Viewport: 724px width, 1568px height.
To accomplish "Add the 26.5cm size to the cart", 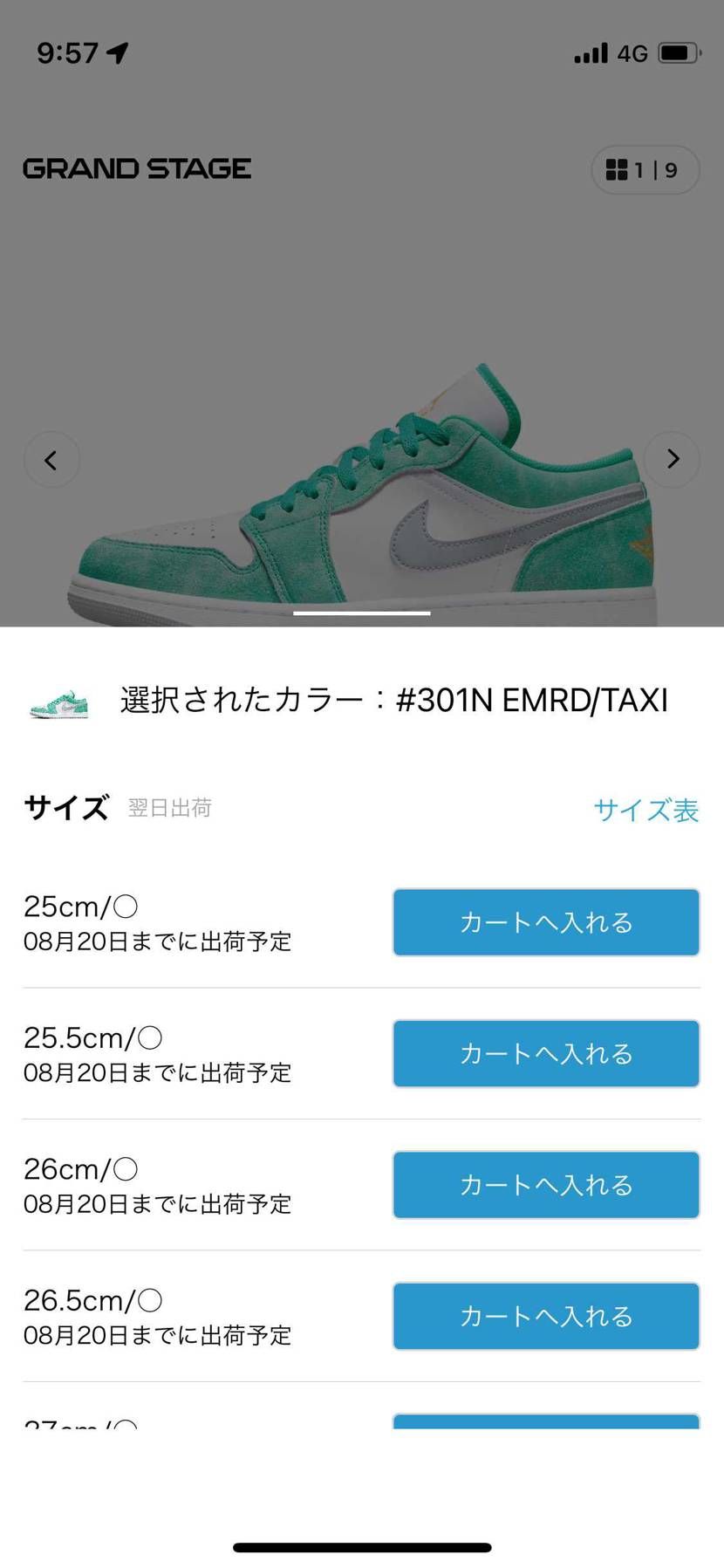I will click(546, 1317).
